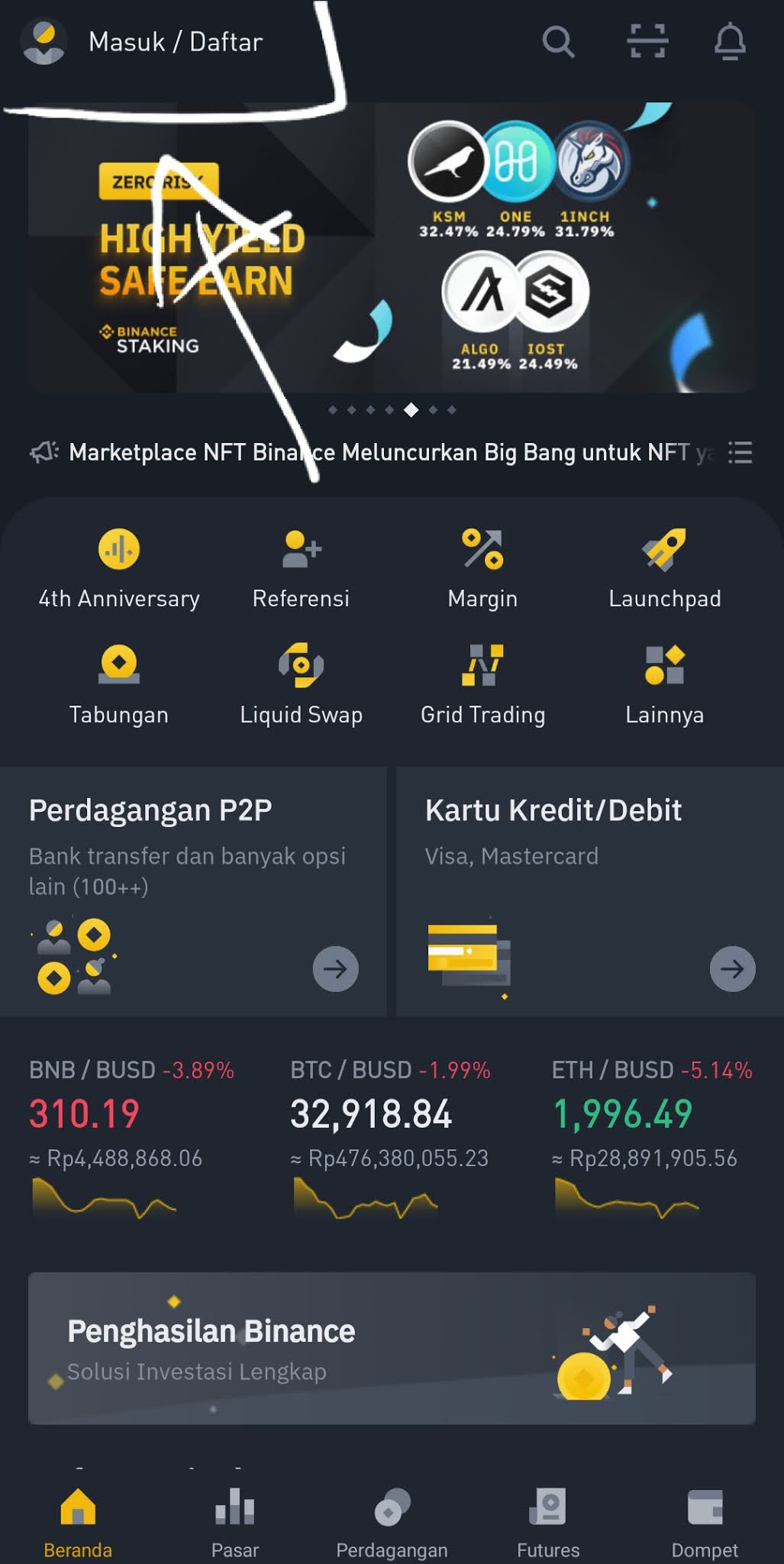Open the announcements list icon
Screen dimensions: 784x1564
pyautogui.click(x=740, y=452)
